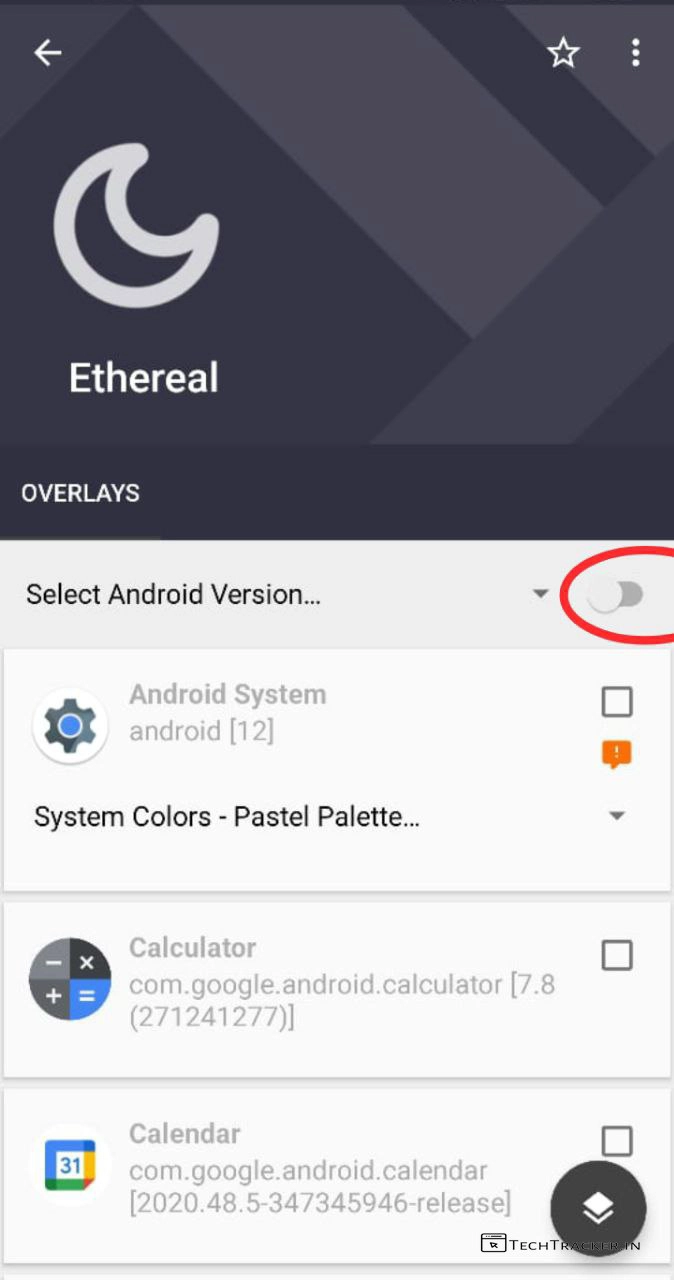Go back using the arrow icon
Viewport: 674px width, 1280px height.
coord(47,53)
